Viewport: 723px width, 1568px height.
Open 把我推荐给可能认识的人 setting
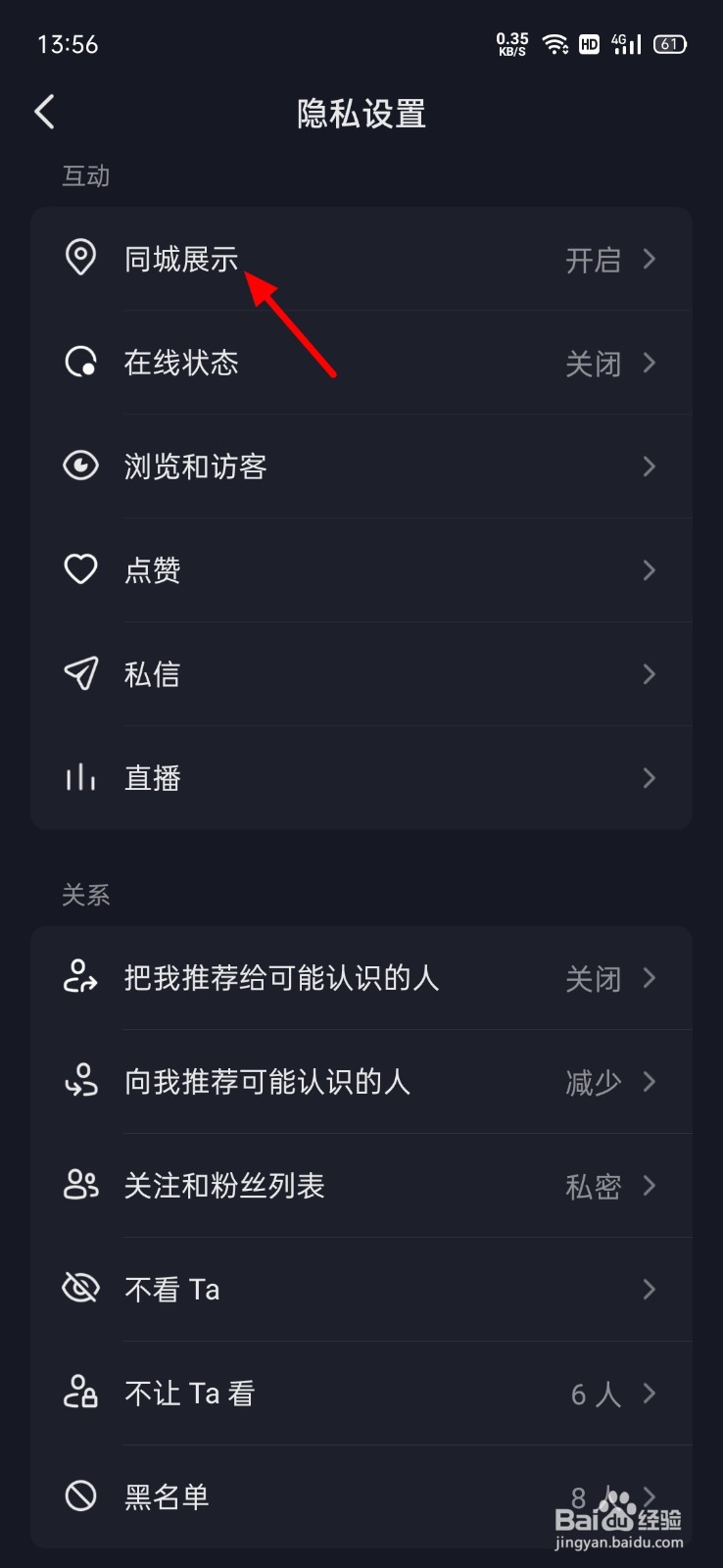coord(361,978)
